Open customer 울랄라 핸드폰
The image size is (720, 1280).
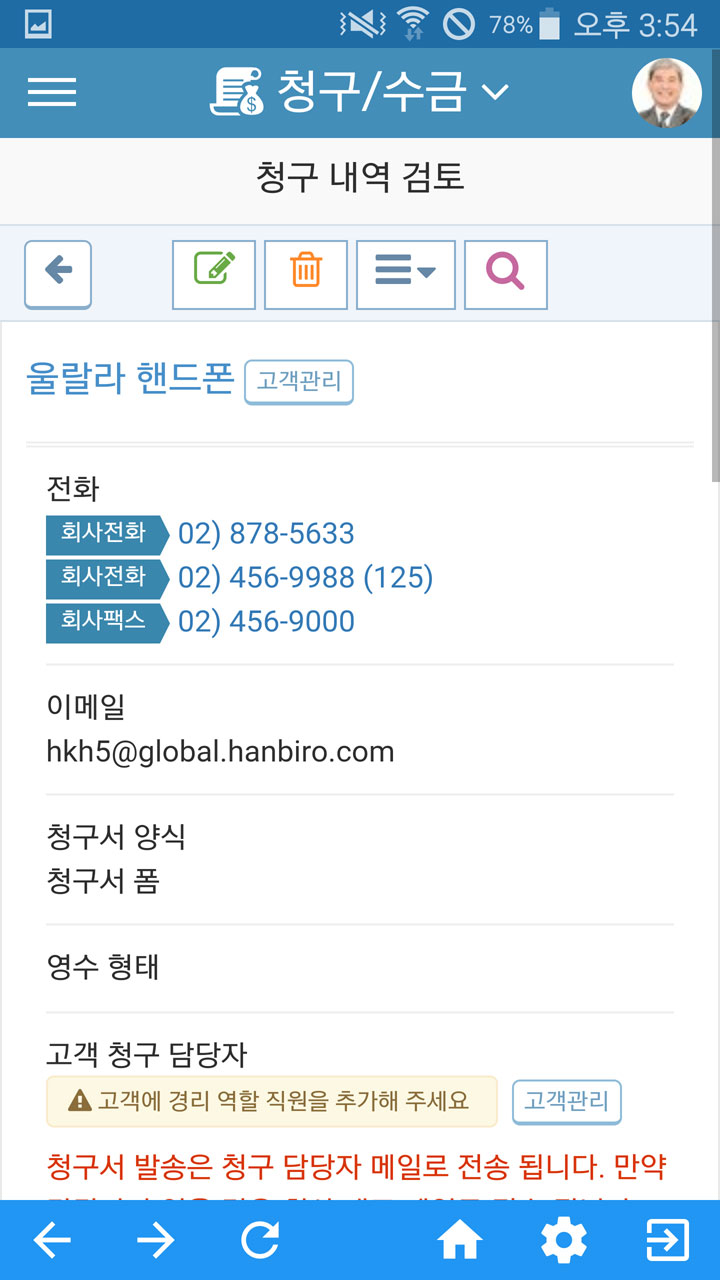coord(130,380)
